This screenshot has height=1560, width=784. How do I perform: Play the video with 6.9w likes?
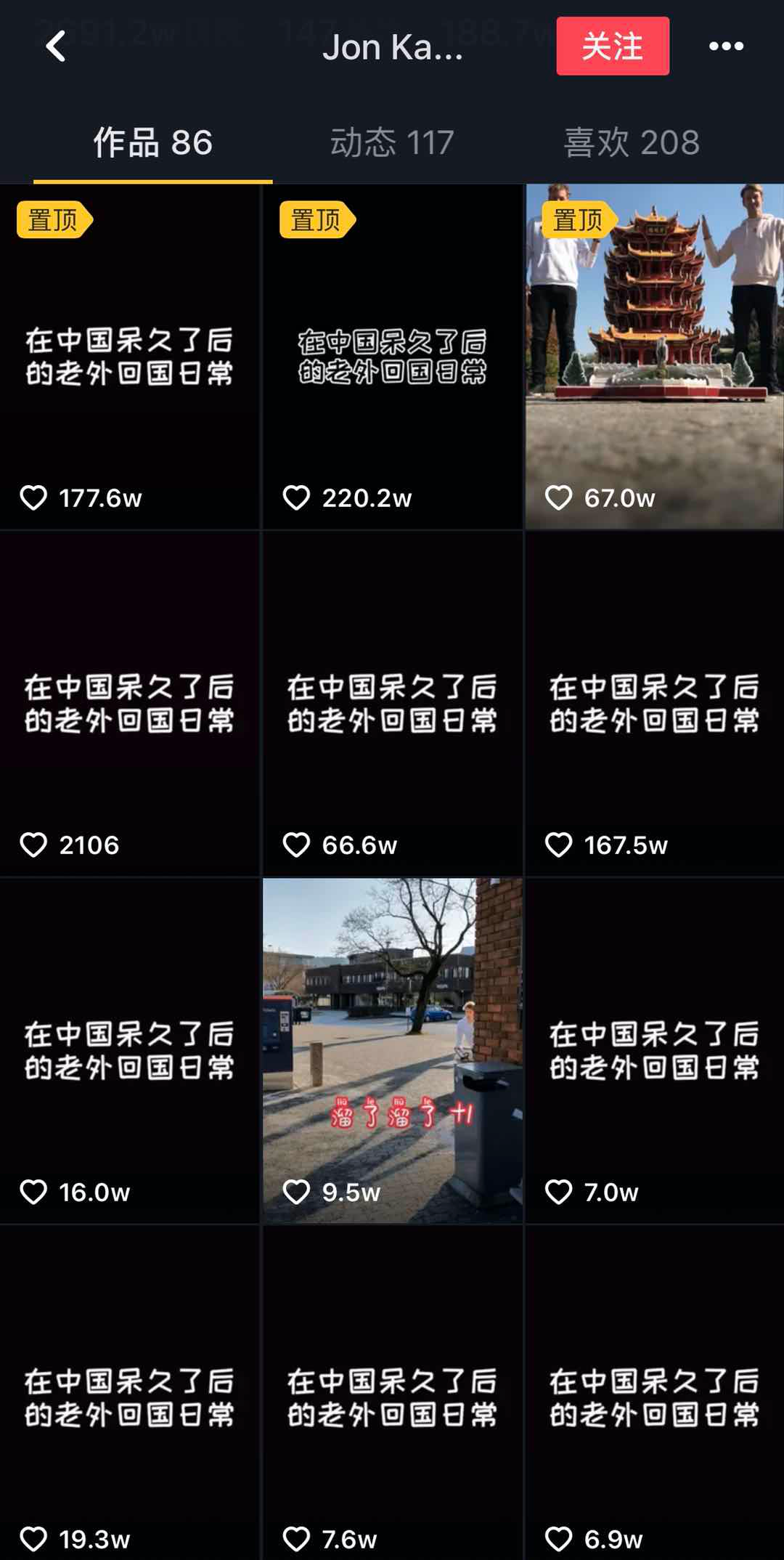[x=654, y=1394]
